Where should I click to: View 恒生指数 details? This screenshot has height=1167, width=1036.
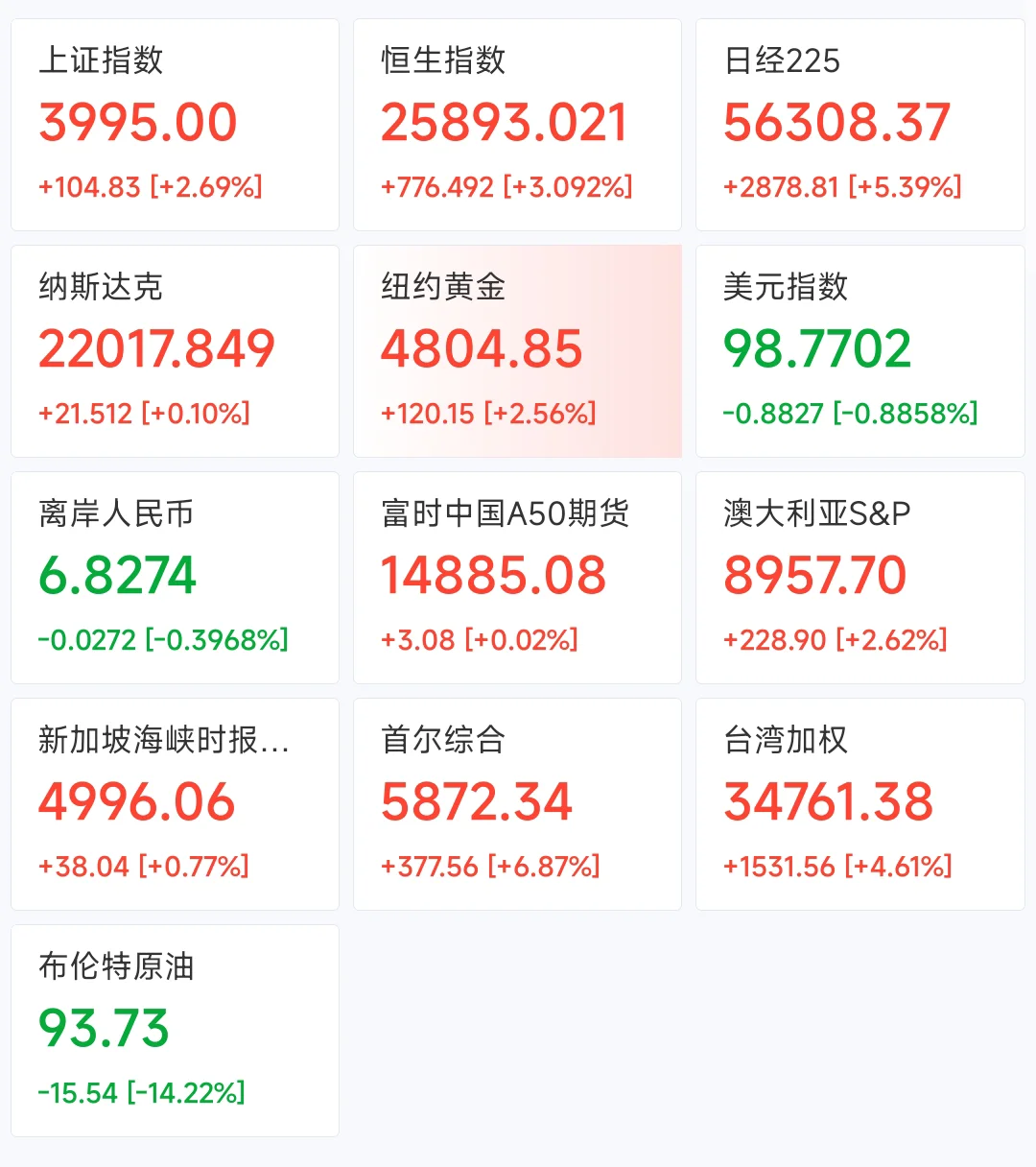(x=517, y=125)
